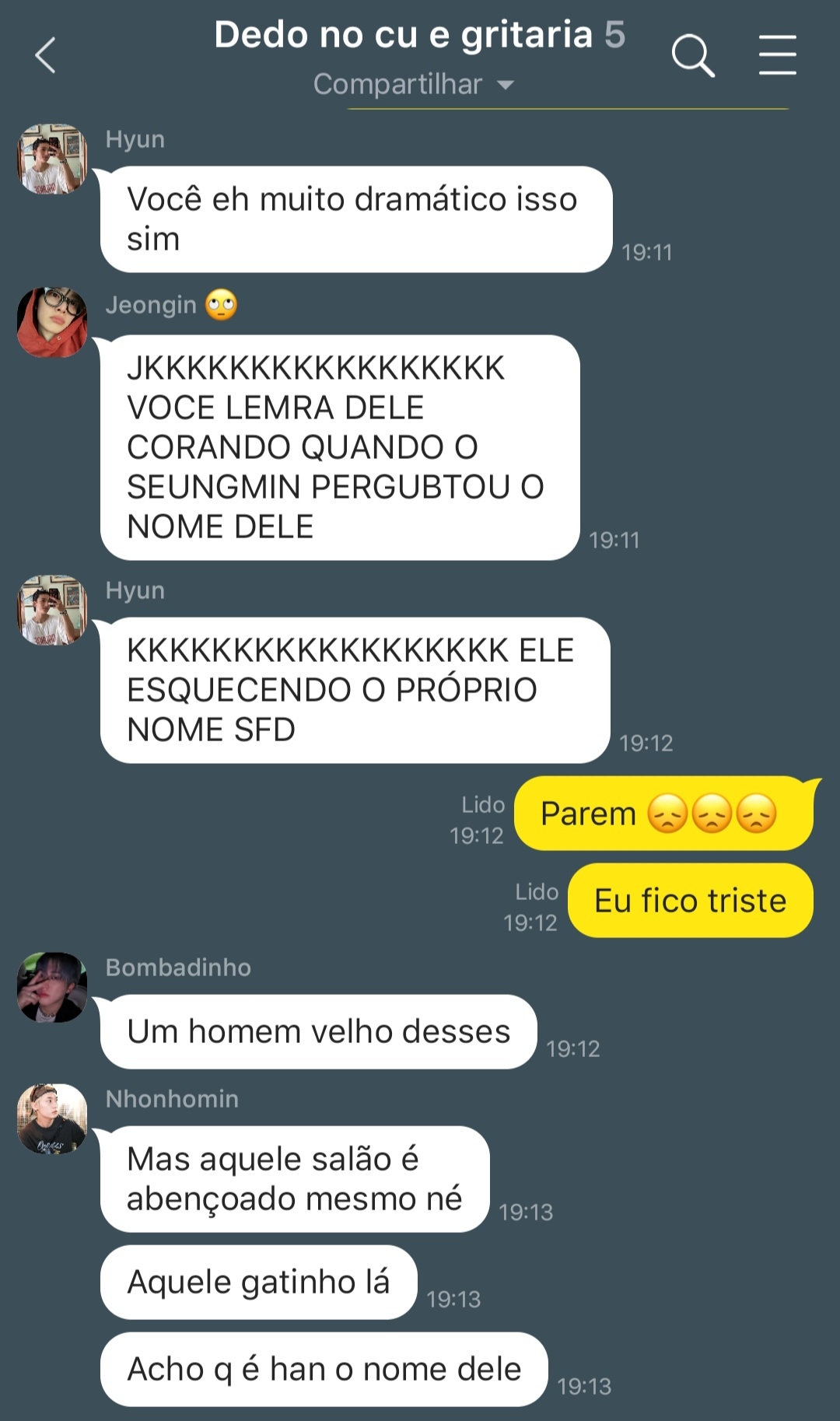
Task: Go back to the chat list
Action: tap(46, 55)
